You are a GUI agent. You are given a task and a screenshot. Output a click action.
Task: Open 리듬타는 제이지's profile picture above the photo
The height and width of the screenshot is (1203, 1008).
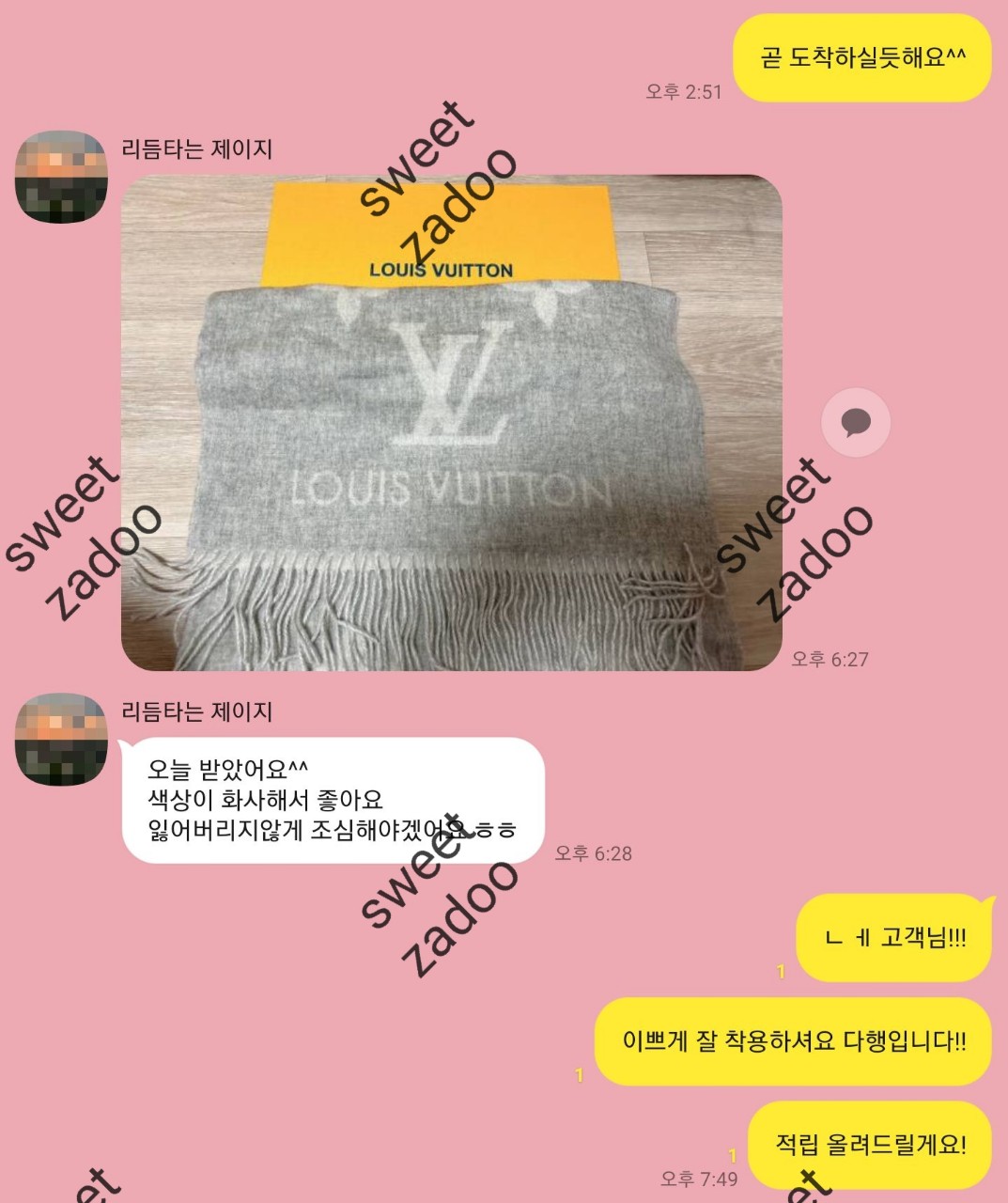[x=61, y=177]
